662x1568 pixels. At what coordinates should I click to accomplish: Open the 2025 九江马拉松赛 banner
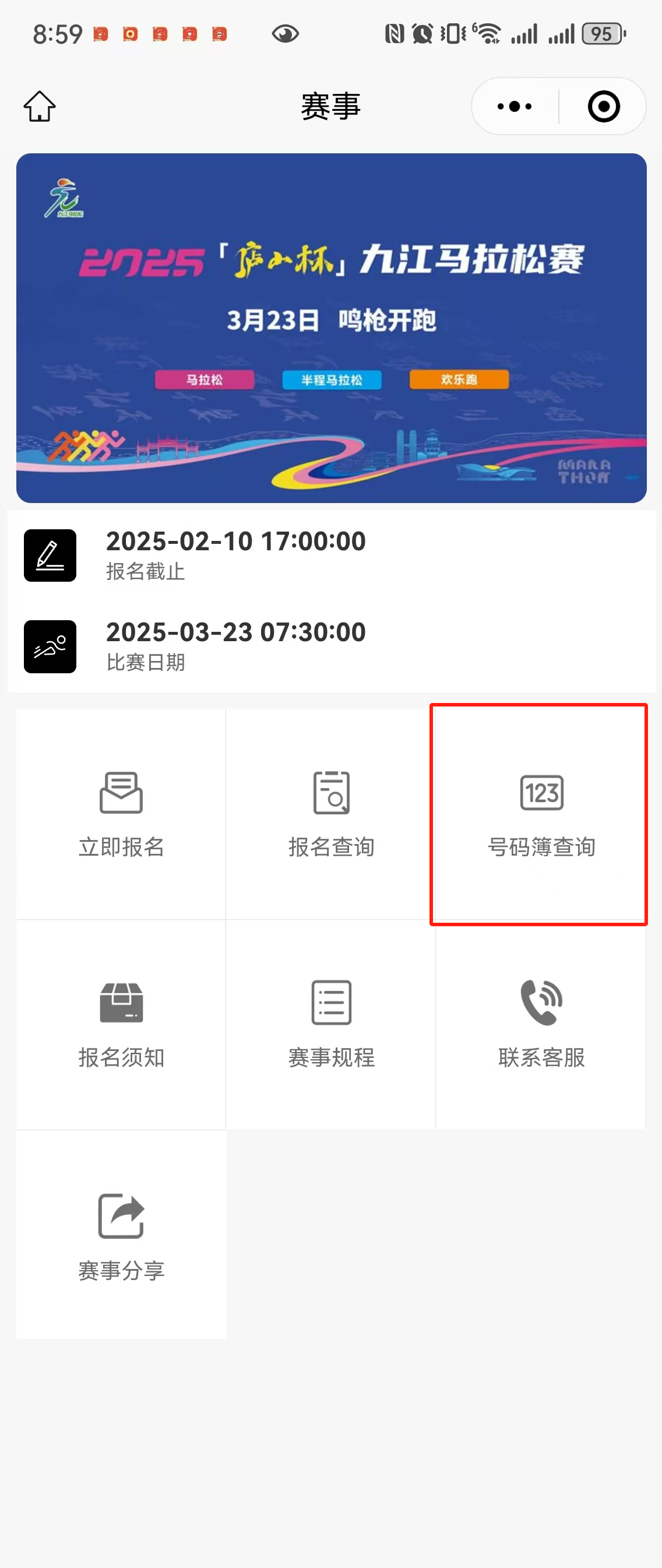[x=331, y=328]
